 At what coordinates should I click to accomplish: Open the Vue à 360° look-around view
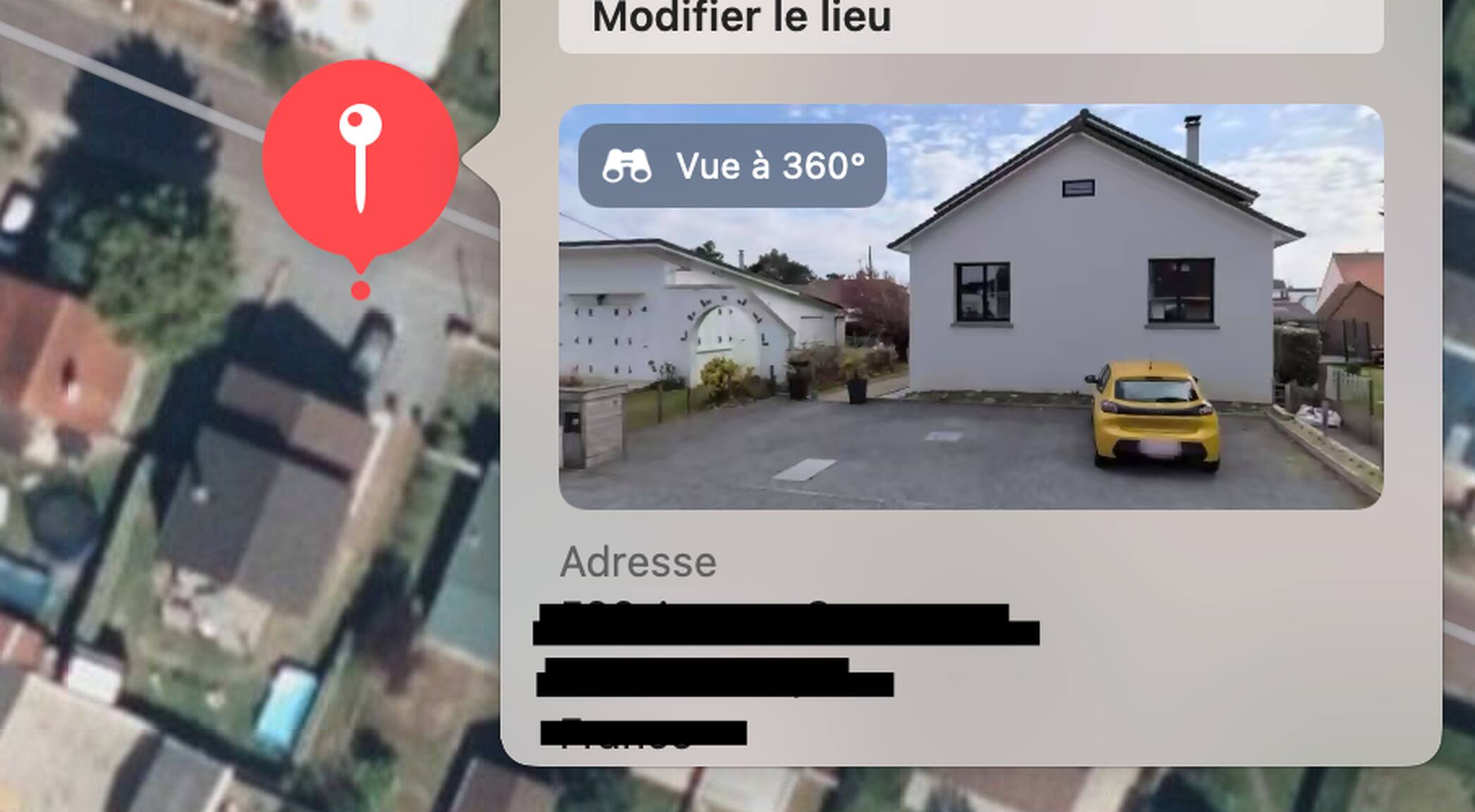point(732,166)
